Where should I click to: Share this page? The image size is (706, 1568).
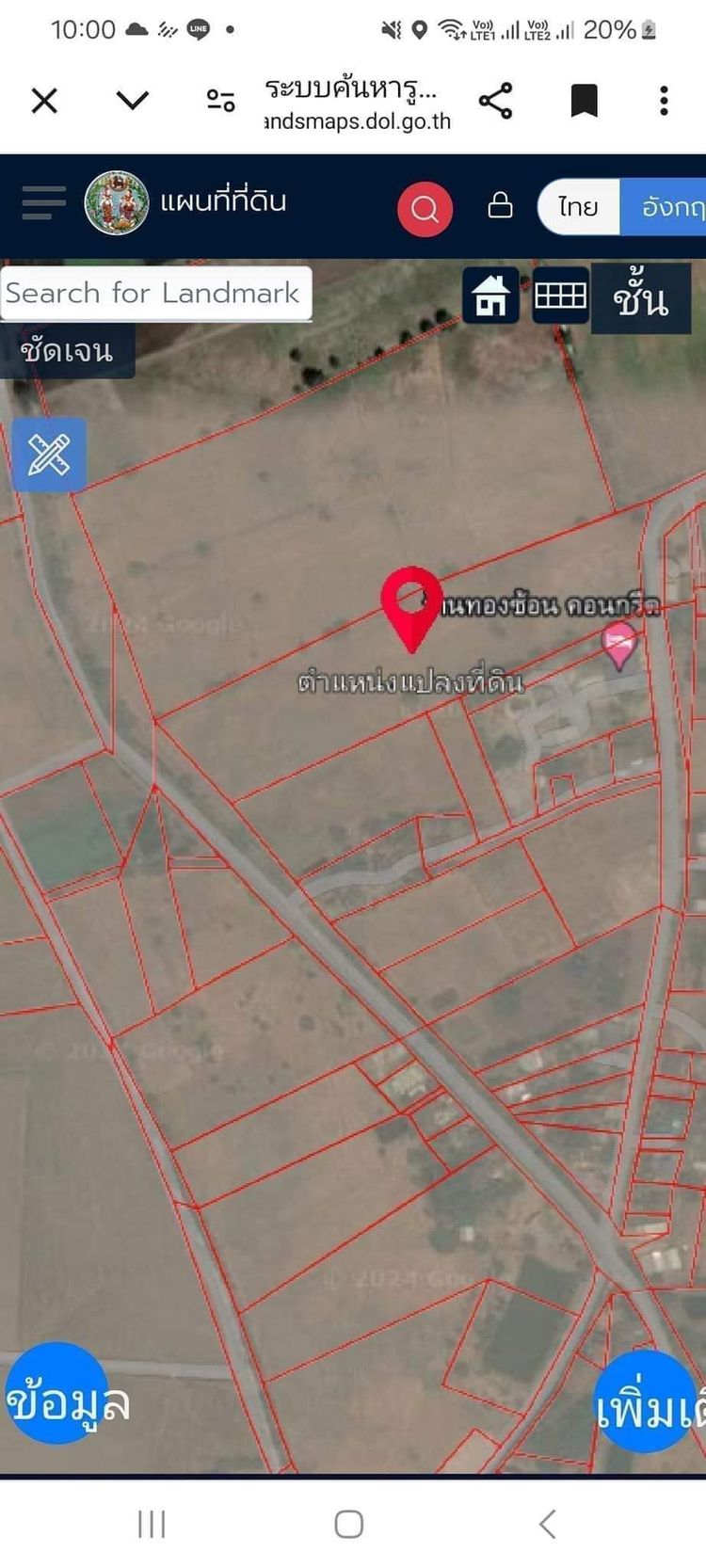point(495,100)
